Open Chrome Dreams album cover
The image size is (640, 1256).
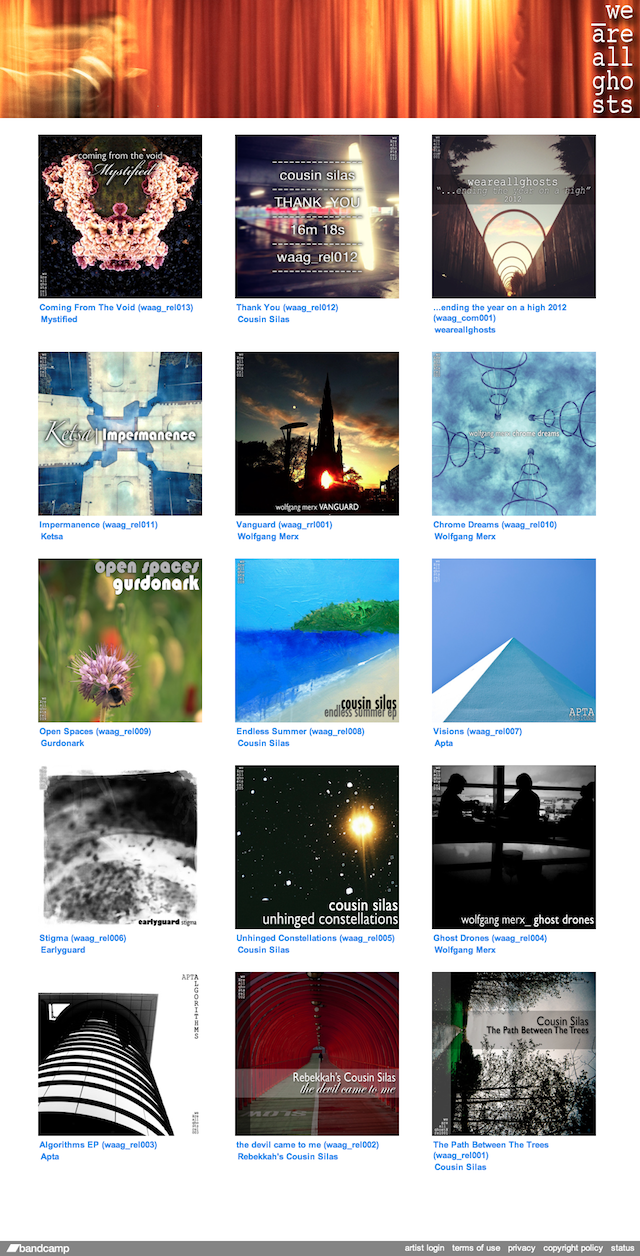(x=513, y=433)
